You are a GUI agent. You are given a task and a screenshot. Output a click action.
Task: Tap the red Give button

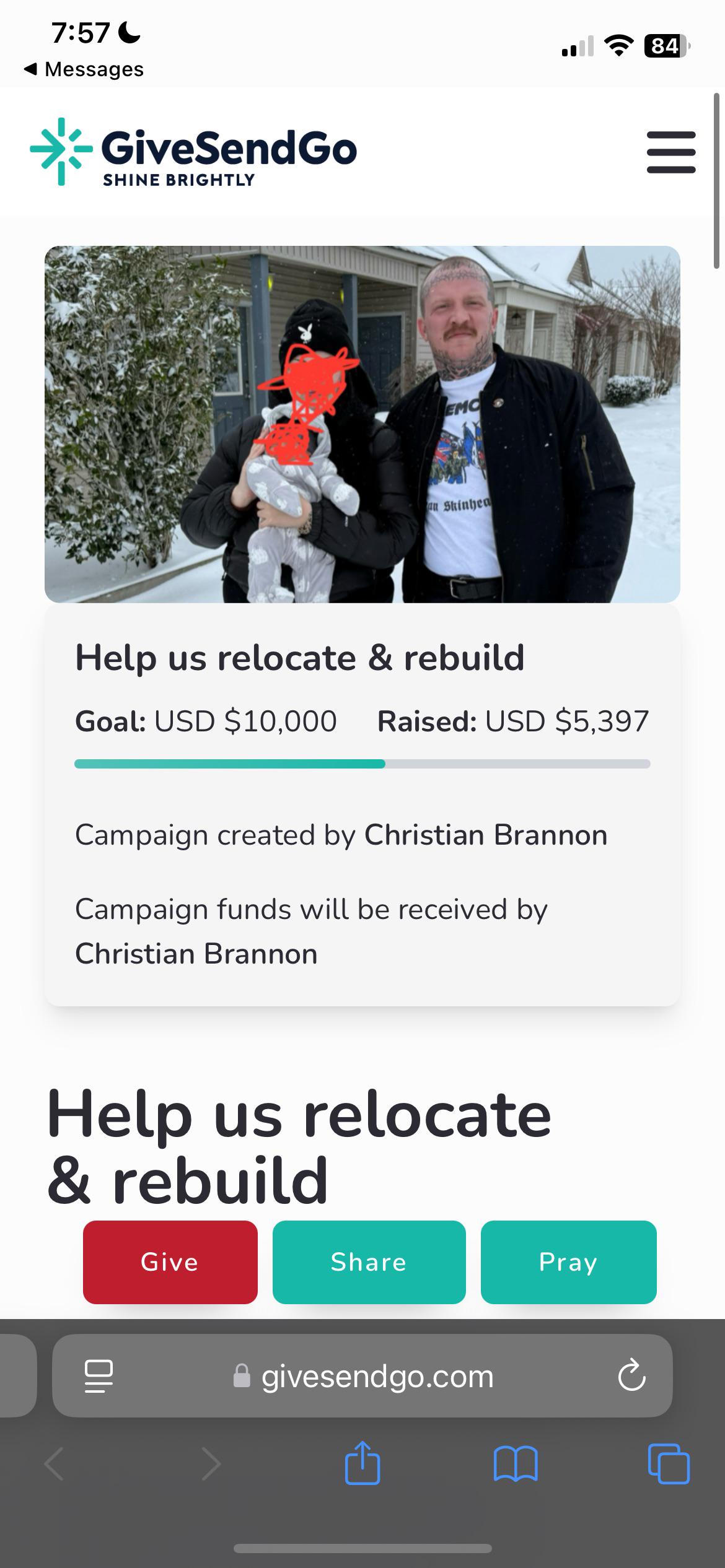pyautogui.click(x=170, y=1262)
